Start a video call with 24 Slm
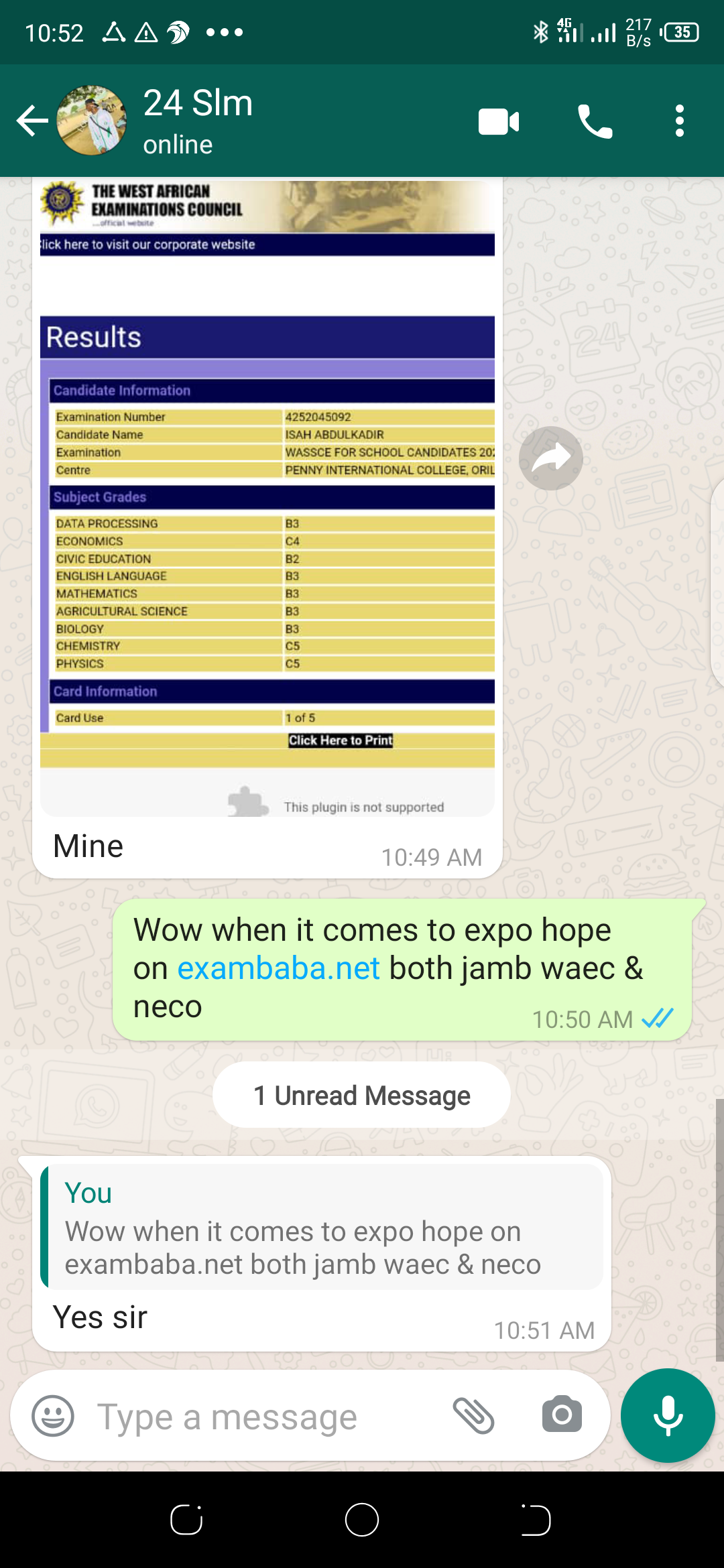 498,122
